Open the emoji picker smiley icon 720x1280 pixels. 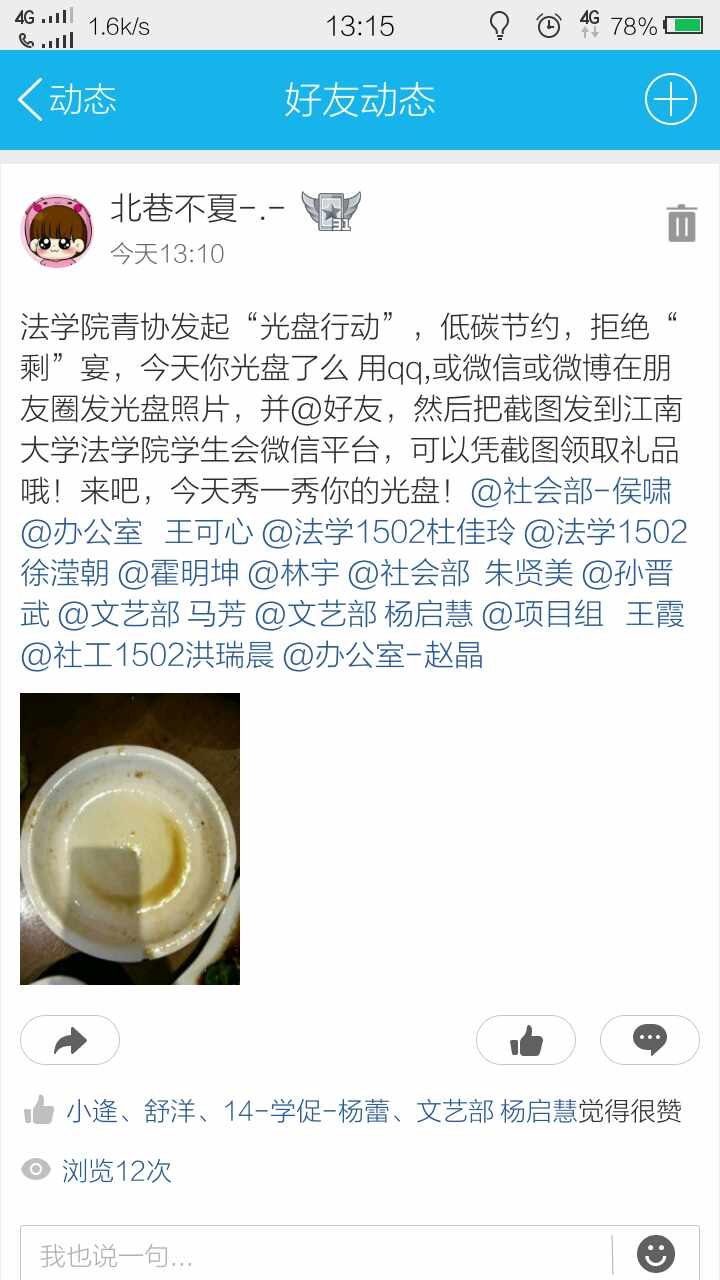[656, 1254]
